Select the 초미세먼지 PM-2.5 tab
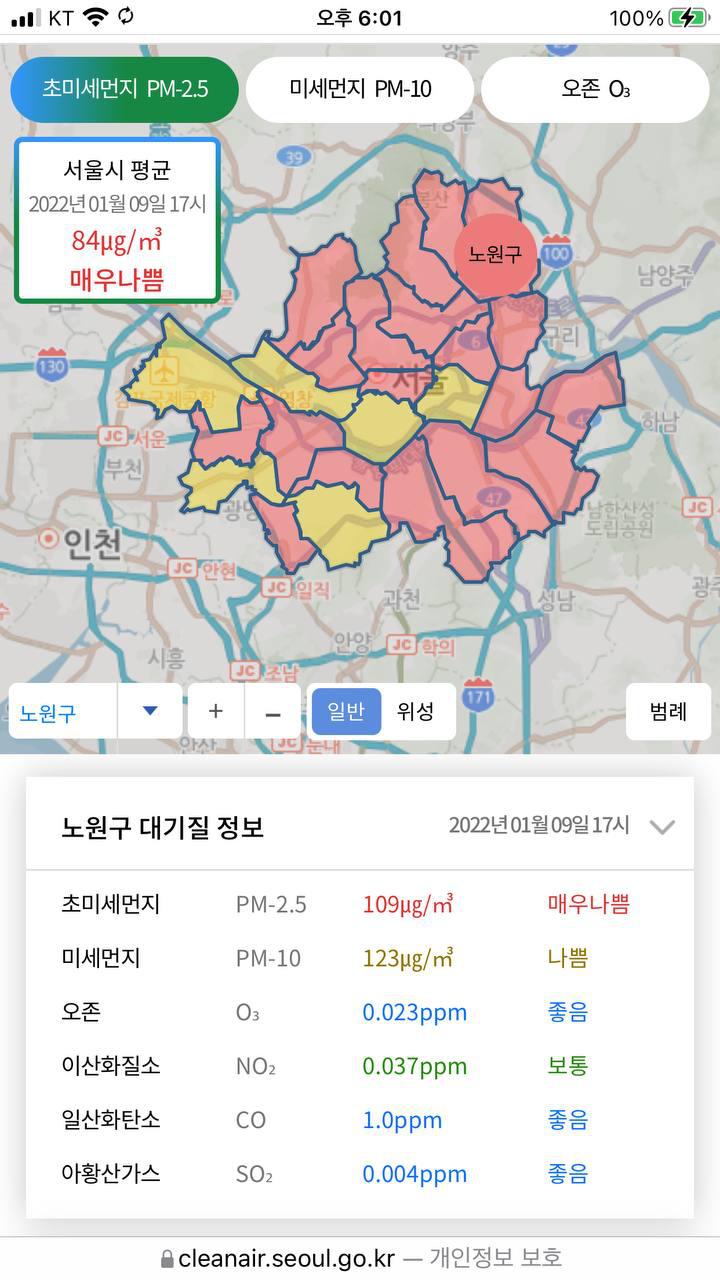The width and height of the screenshot is (720, 1280). click(x=124, y=89)
